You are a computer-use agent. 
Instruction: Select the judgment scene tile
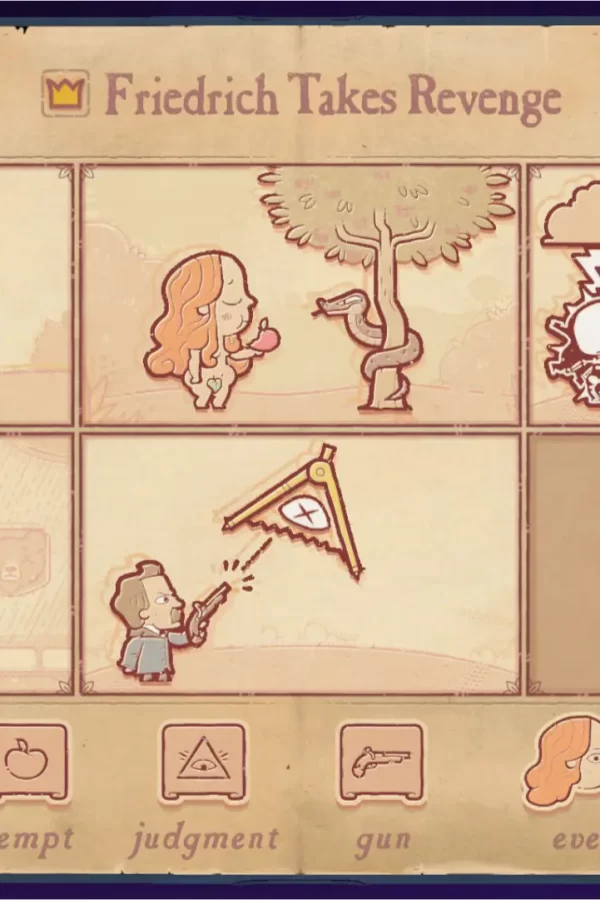point(203,763)
